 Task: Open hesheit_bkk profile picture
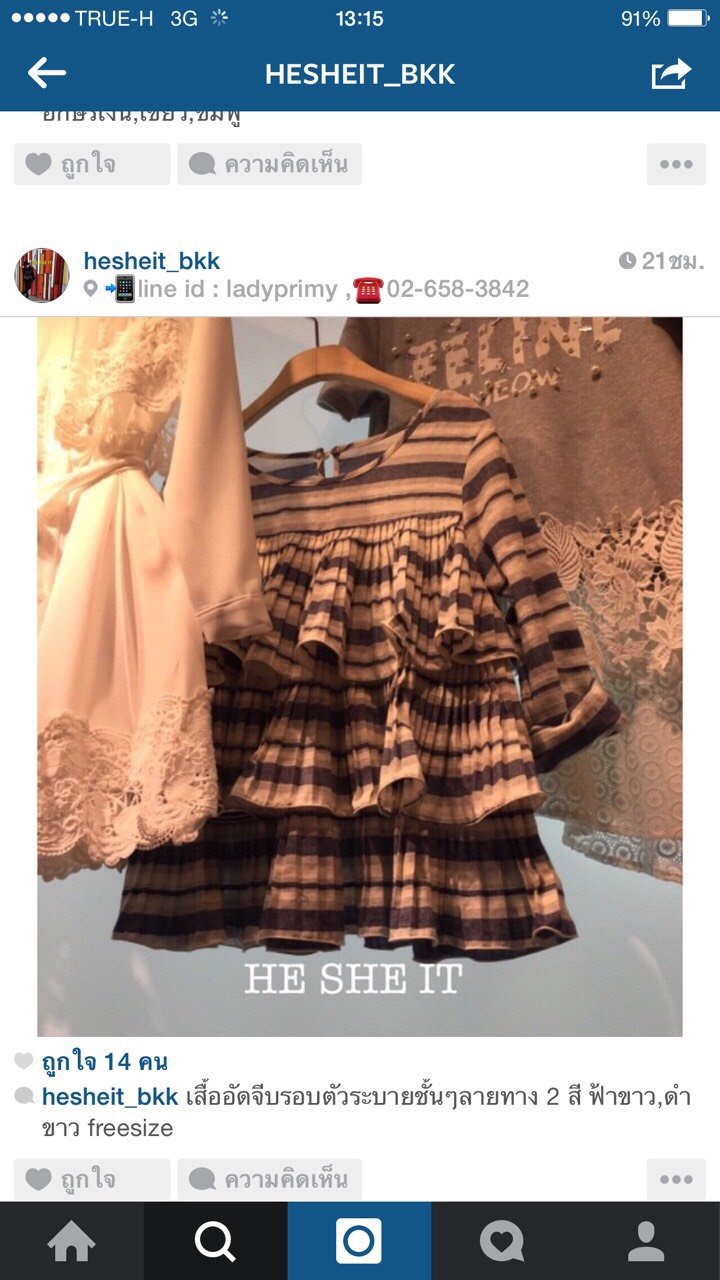pos(42,275)
